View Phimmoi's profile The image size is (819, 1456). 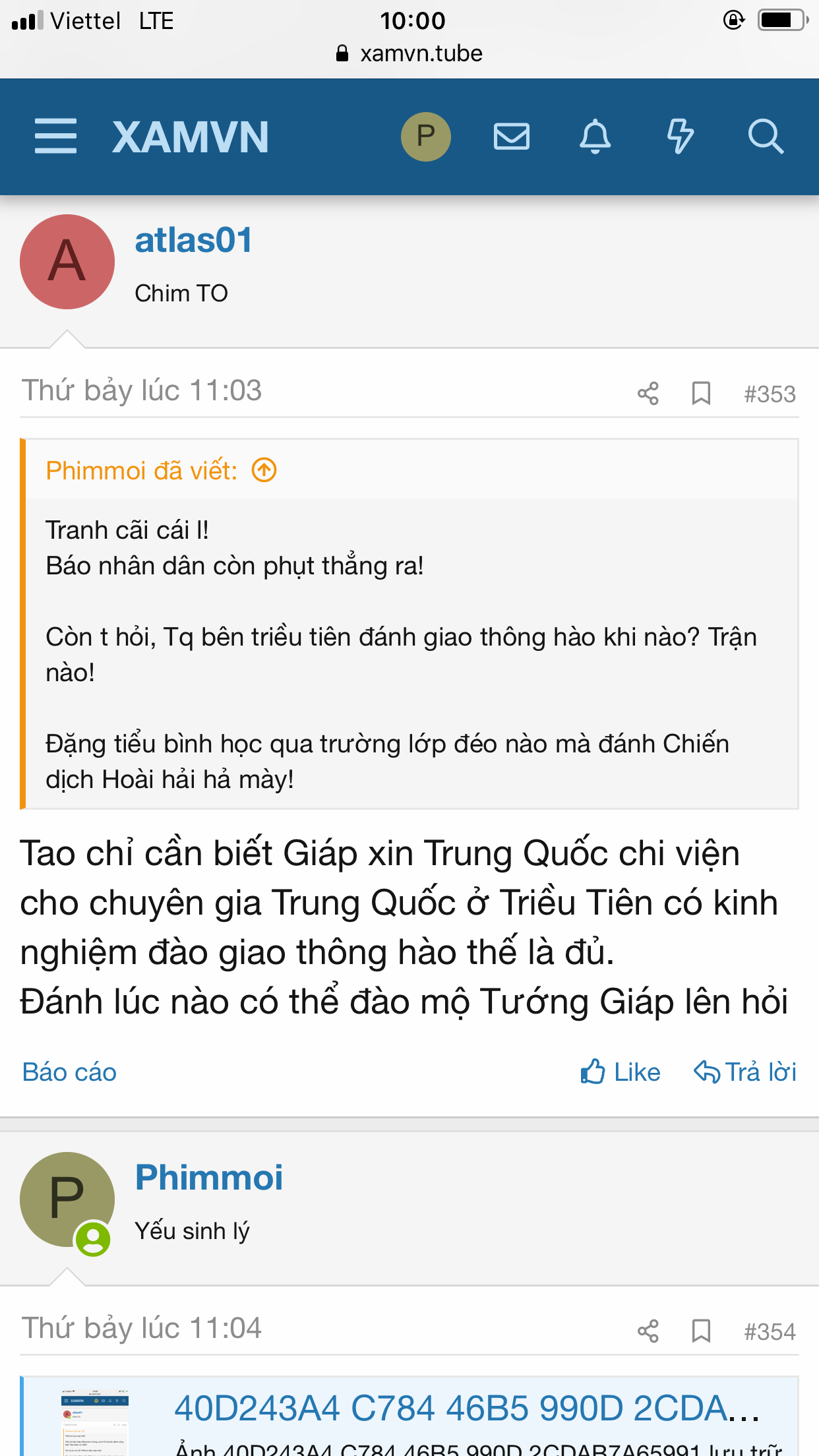[x=208, y=1178]
